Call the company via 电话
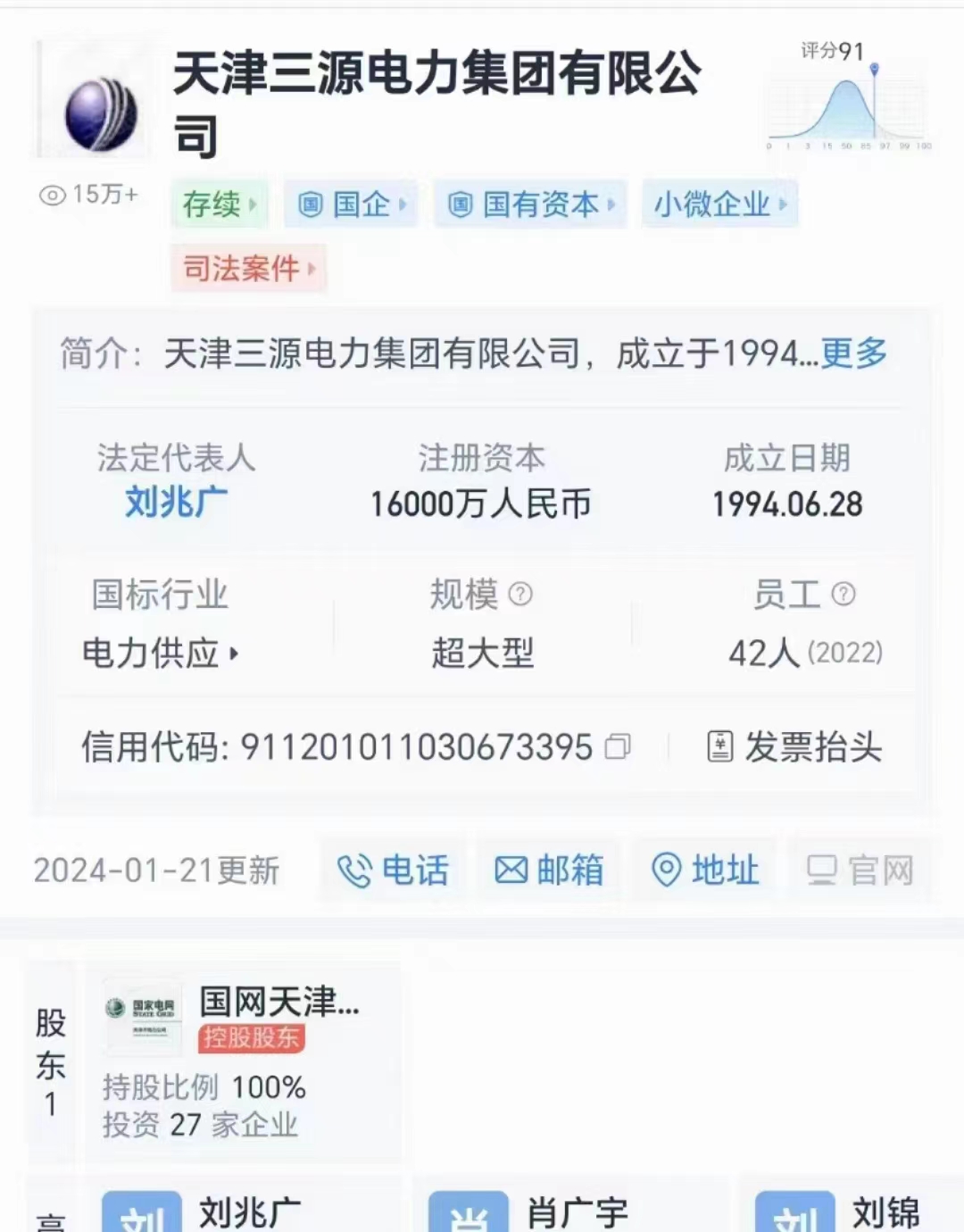 click(x=393, y=870)
